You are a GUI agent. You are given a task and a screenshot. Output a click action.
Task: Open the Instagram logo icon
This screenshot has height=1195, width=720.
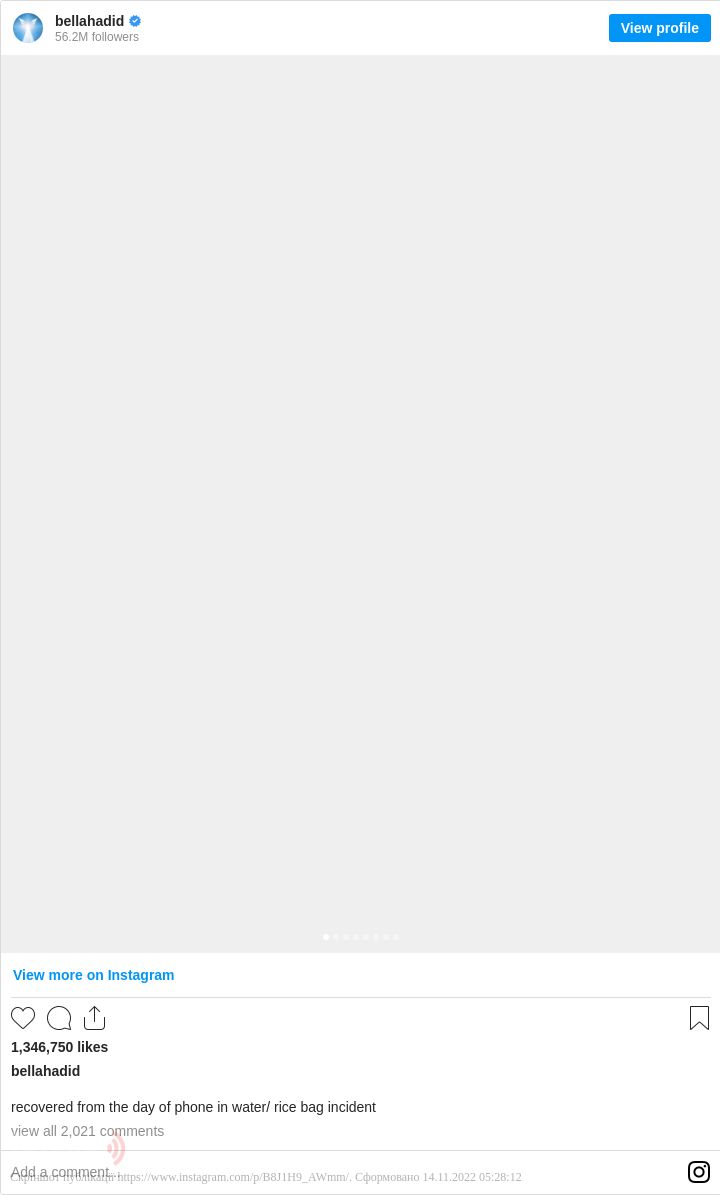pyautogui.click(x=699, y=1172)
